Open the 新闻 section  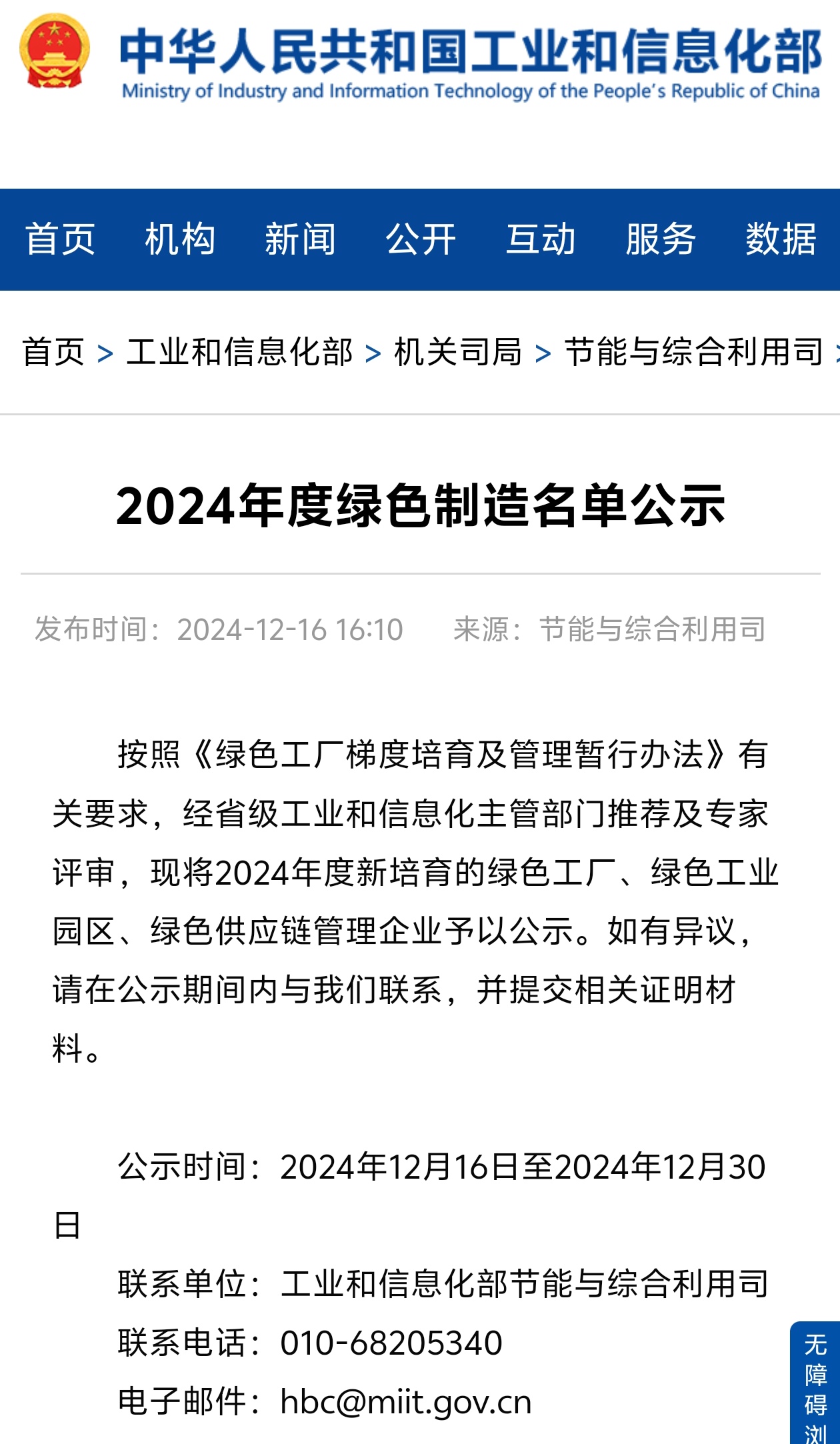300,239
